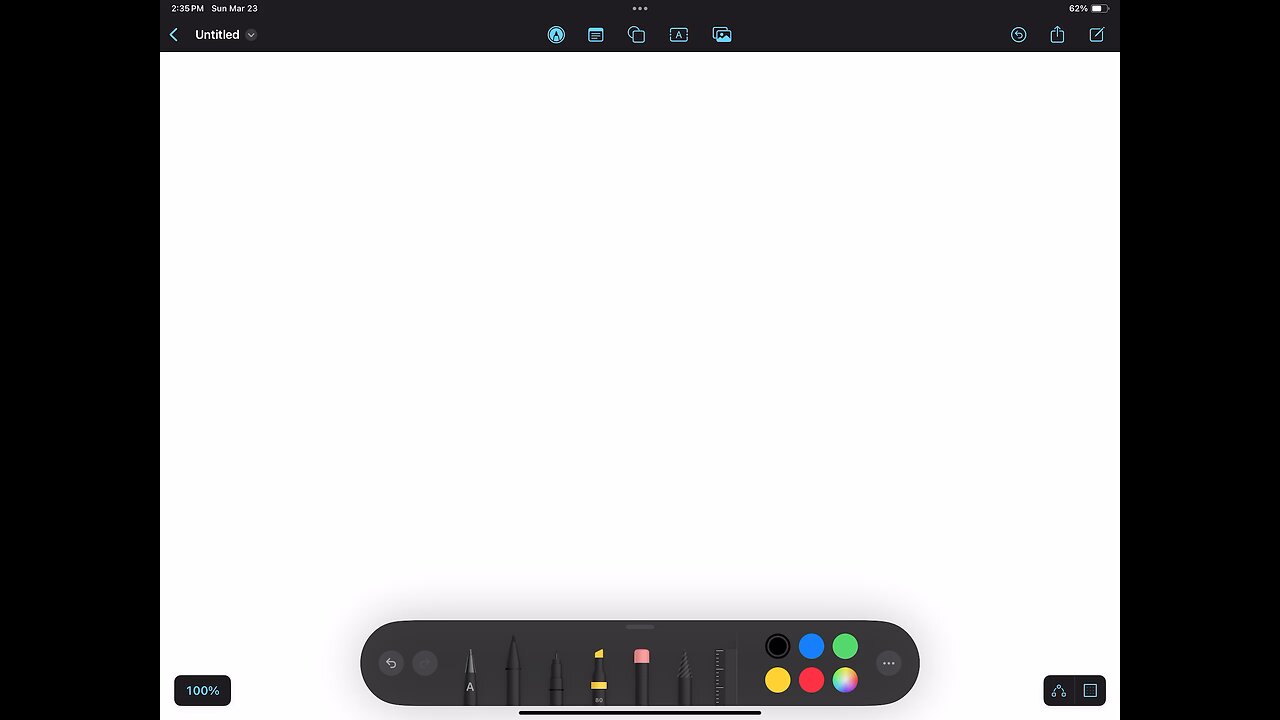
Task: Share this board
Action: click(1057, 35)
